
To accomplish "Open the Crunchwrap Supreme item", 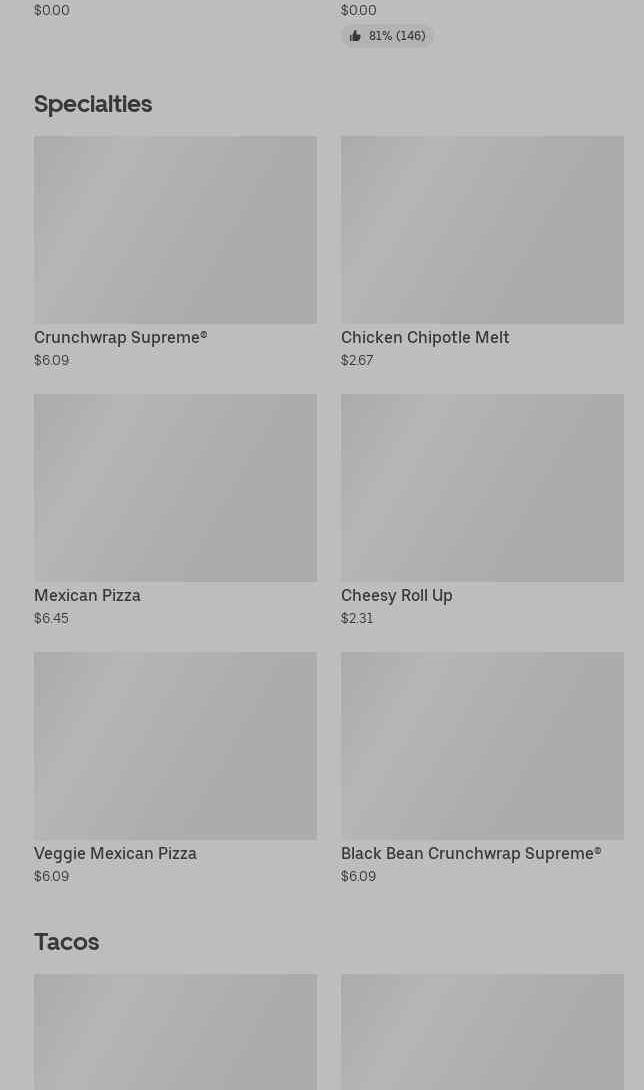I will 175,252.
